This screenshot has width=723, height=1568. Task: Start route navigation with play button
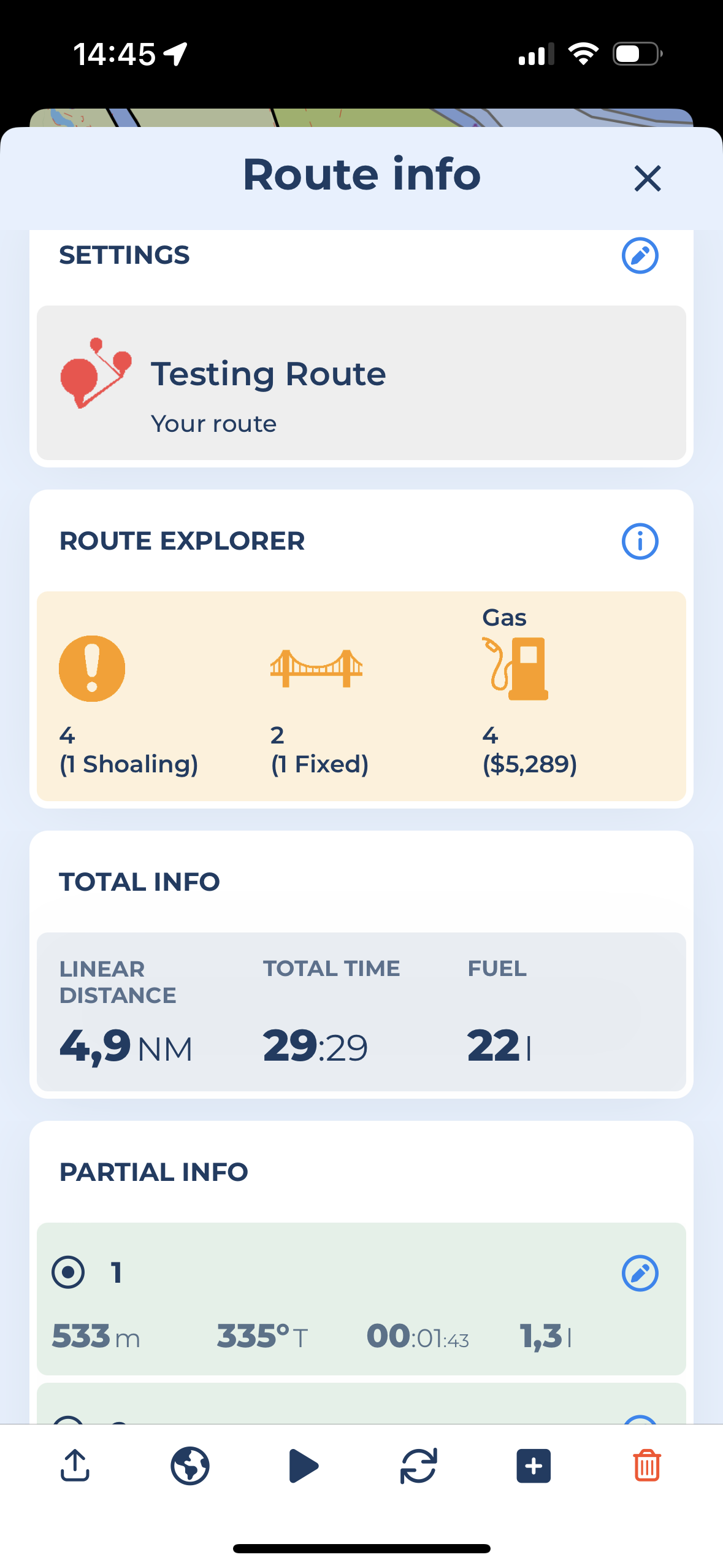304,1466
